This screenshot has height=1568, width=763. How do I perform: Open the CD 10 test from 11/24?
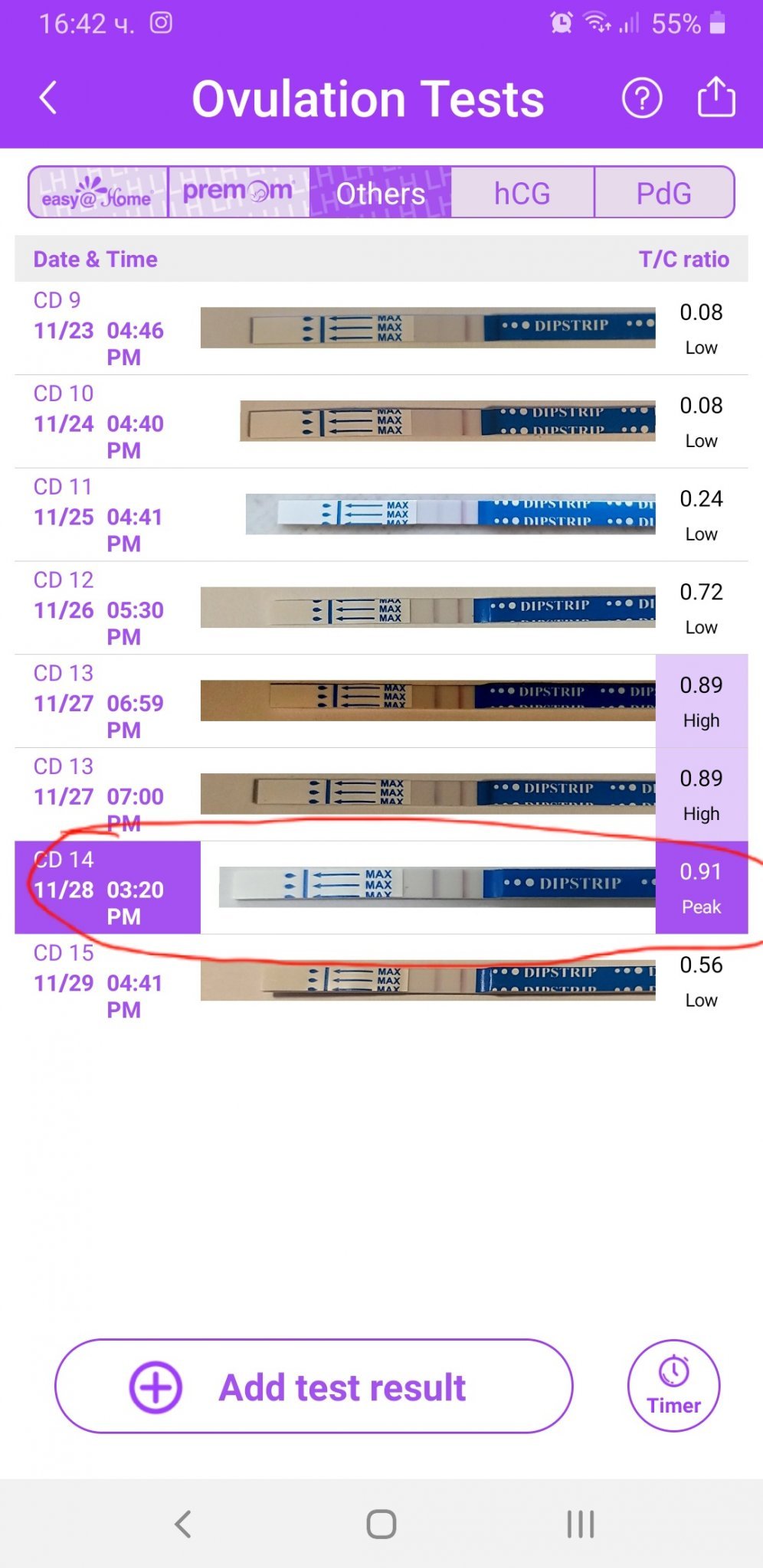(x=381, y=422)
